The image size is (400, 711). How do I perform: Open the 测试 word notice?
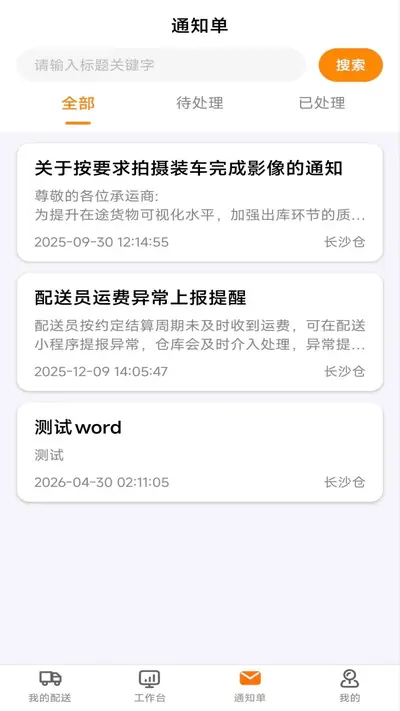(200, 453)
